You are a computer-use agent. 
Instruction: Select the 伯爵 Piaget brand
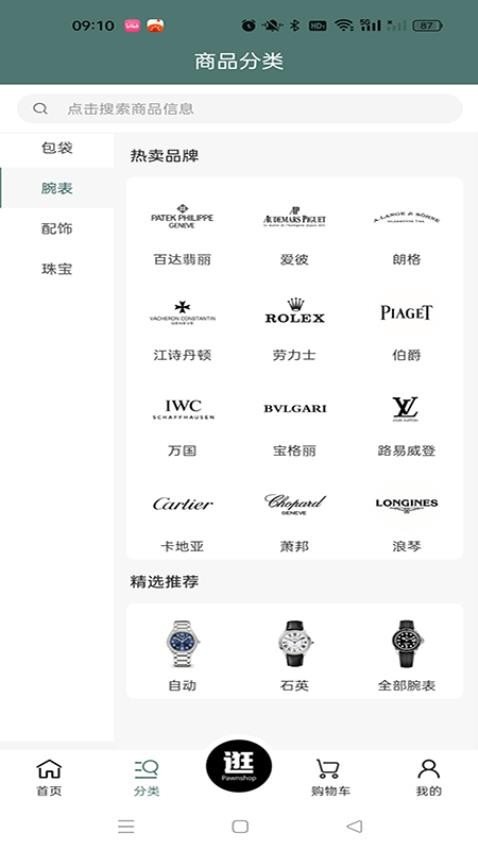[x=406, y=330]
